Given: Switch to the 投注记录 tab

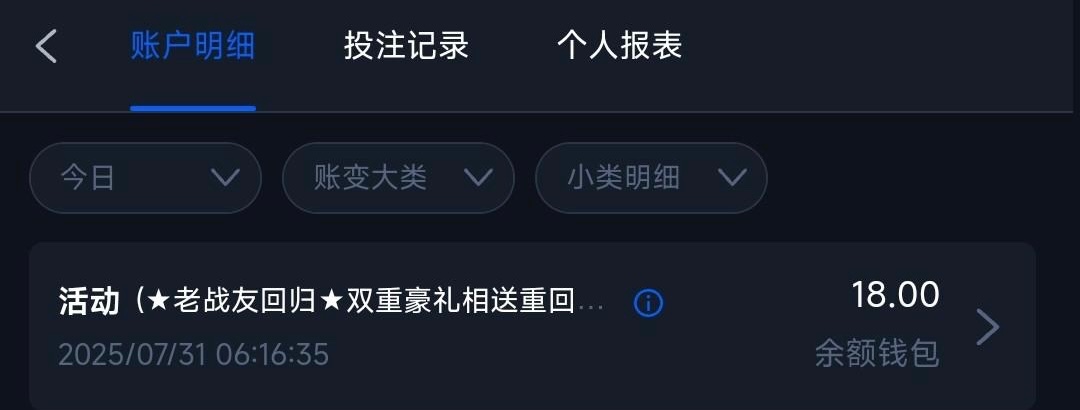Looking at the screenshot, I should point(406,46).
